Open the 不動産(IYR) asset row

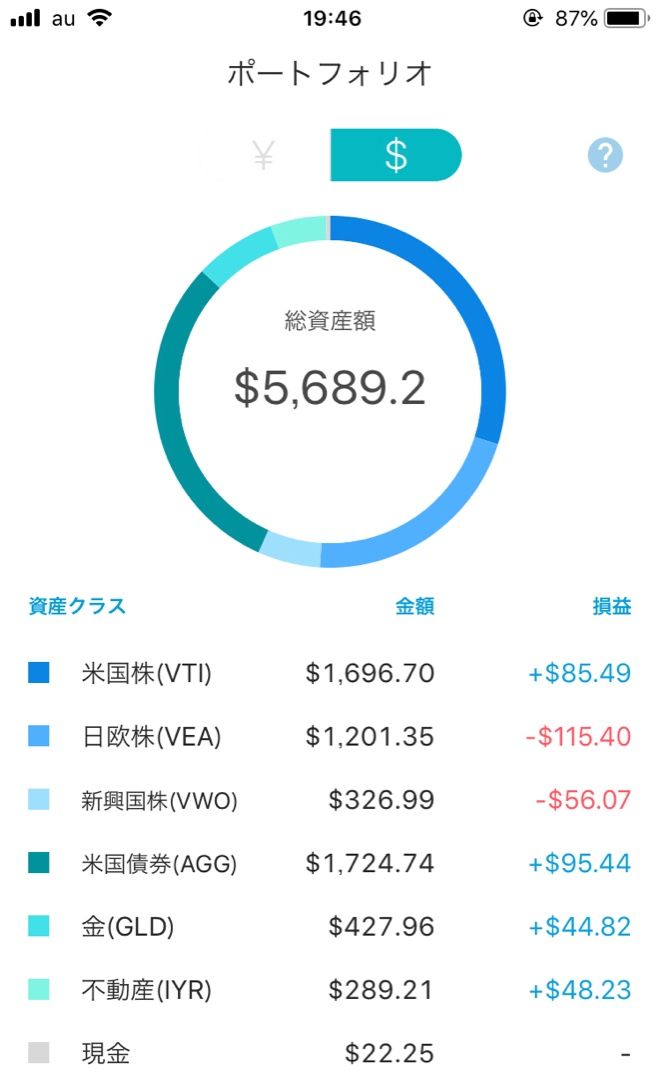pyautogui.click(x=330, y=990)
